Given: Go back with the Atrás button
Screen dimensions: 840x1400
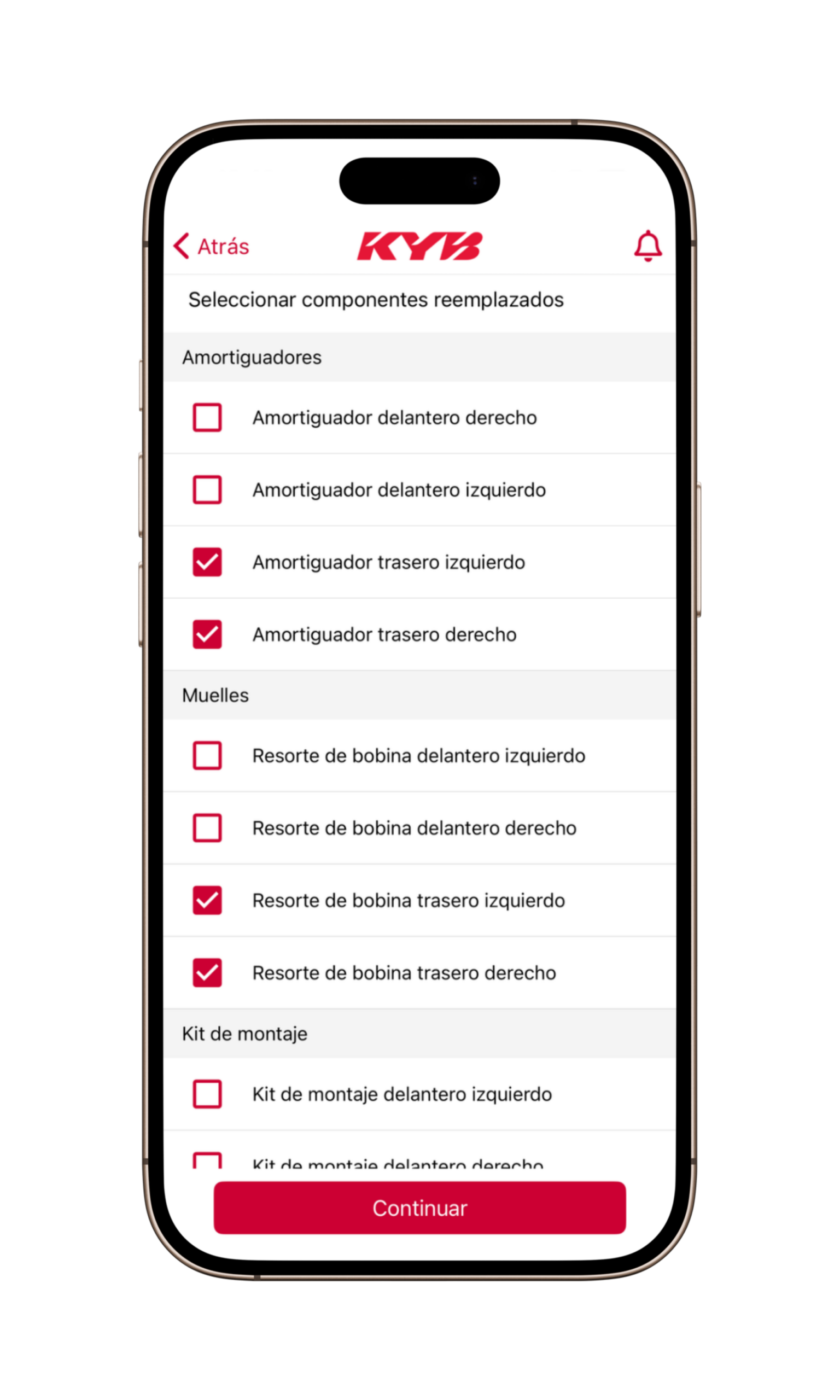Looking at the screenshot, I should click(211, 246).
